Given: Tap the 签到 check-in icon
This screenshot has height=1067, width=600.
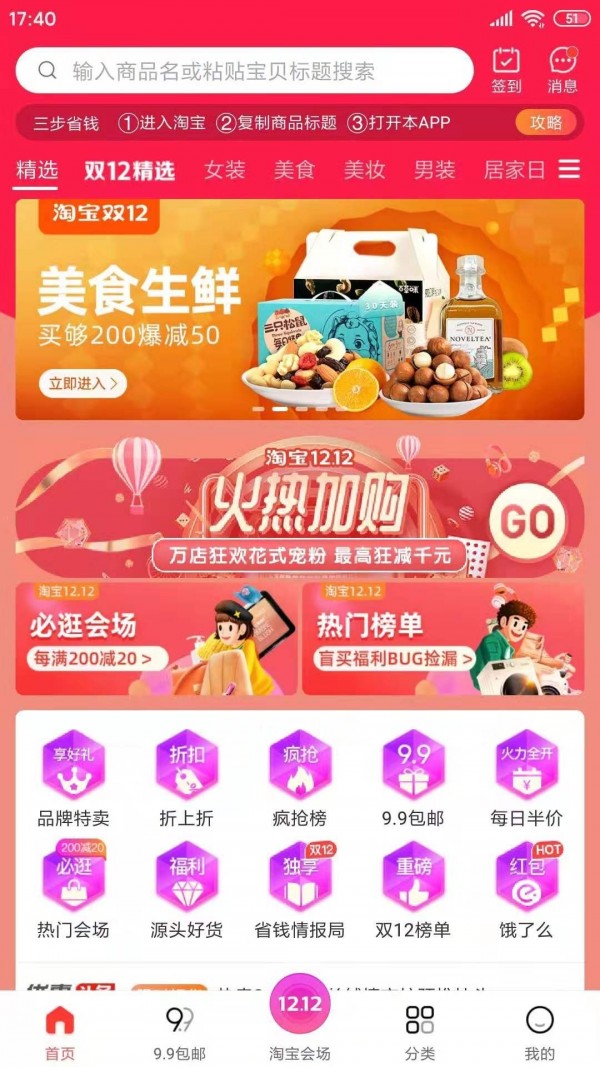Looking at the screenshot, I should (506, 70).
